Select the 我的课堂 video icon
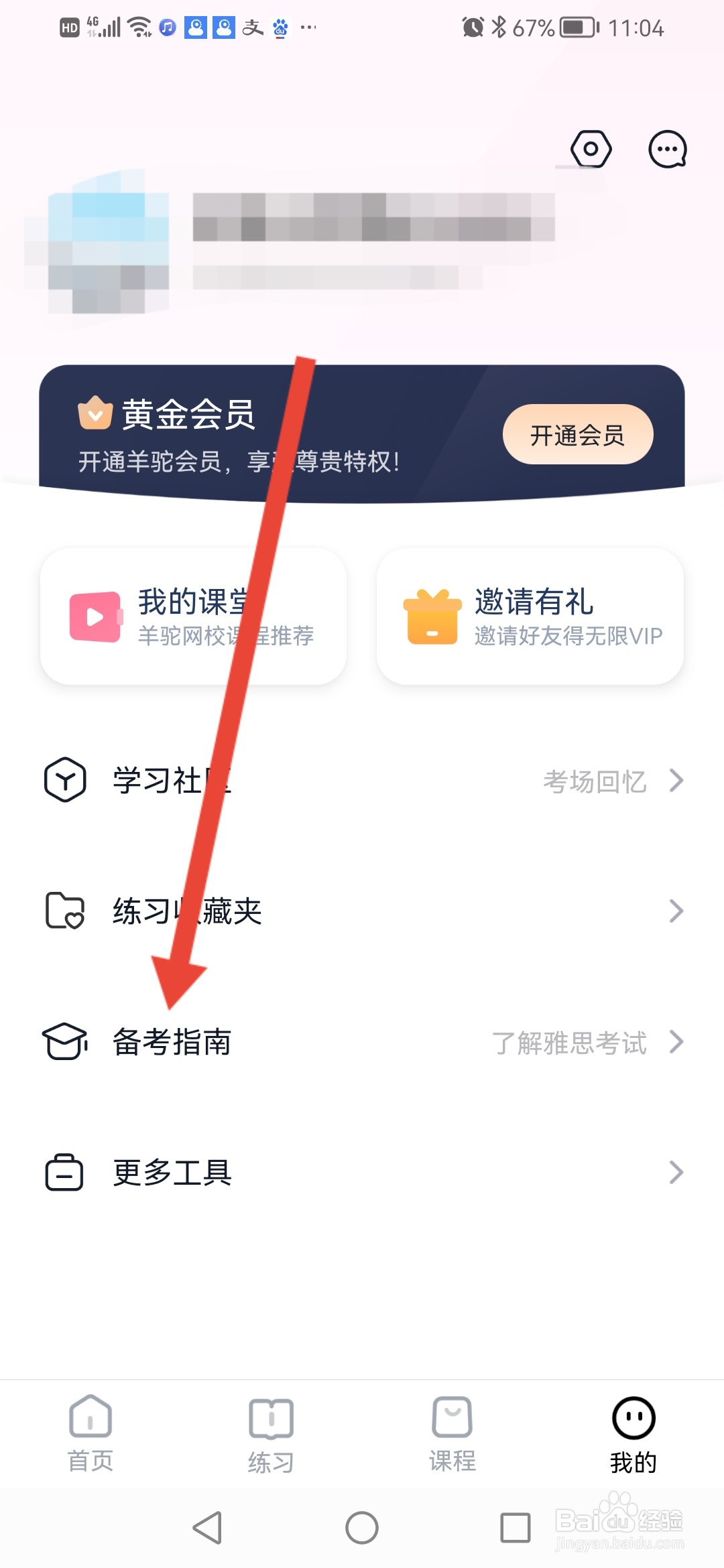This screenshot has height=1568, width=724. tap(95, 616)
